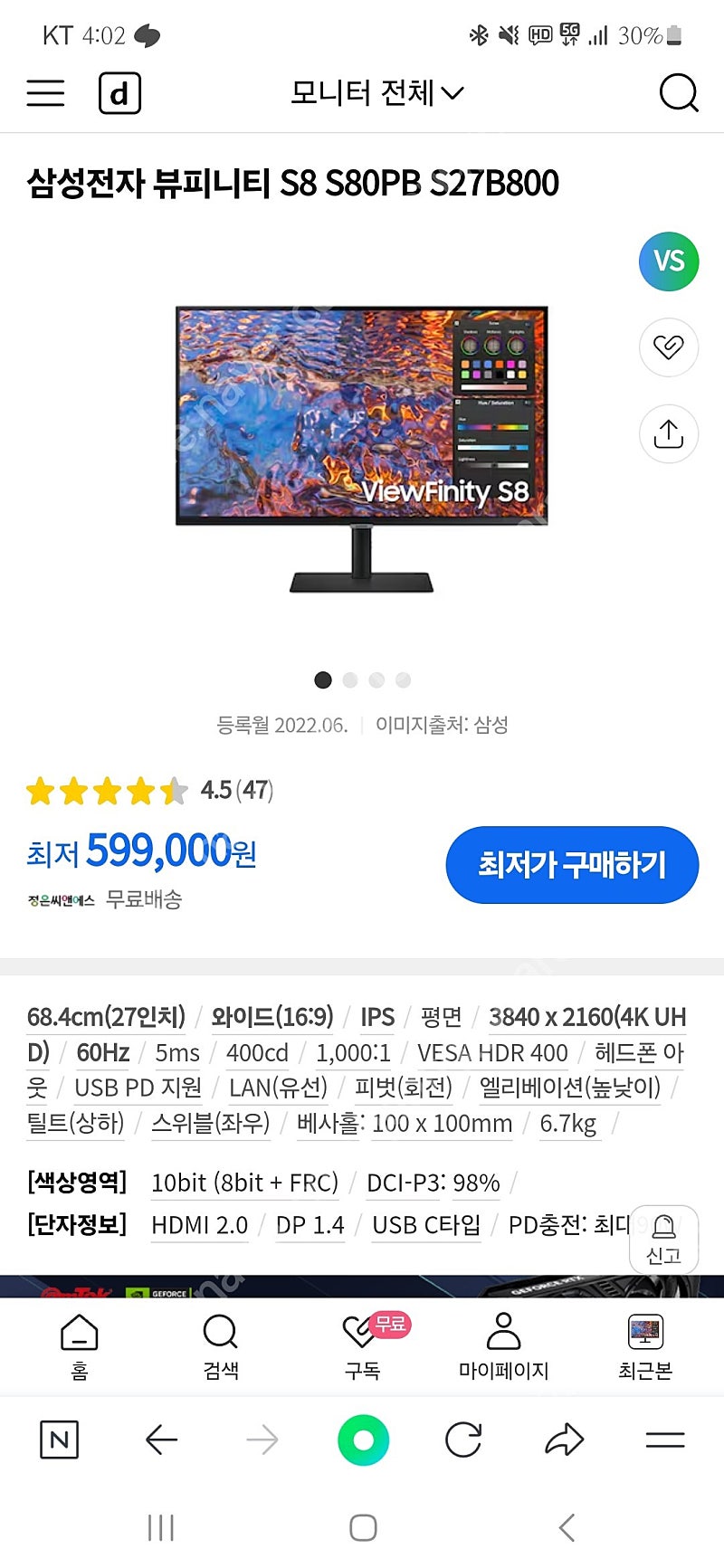This screenshot has width=724, height=1568.
Task: Switch to the 검색 tab
Action: [220, 1347]
